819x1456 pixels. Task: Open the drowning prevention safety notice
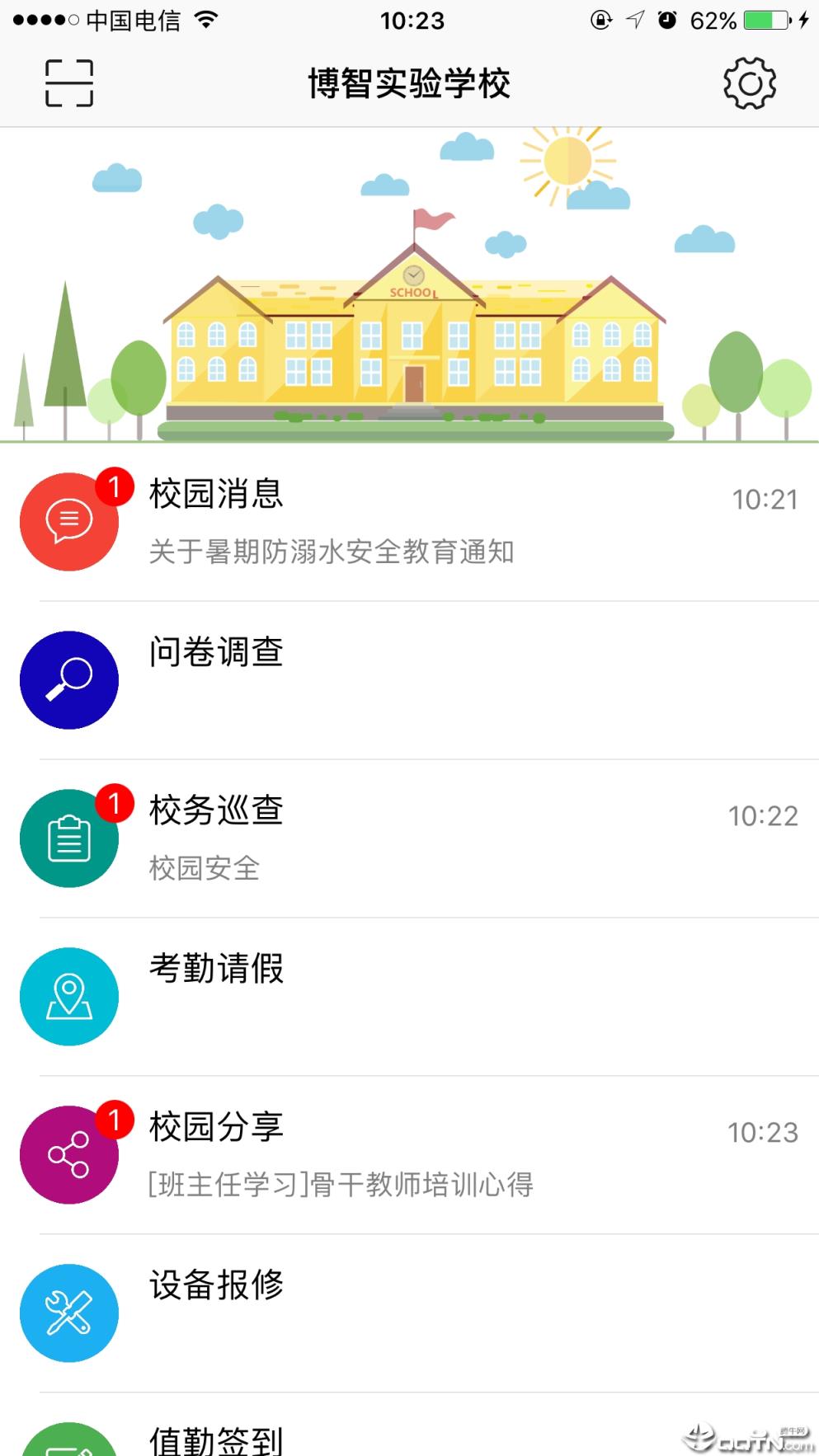click(x=328, y=553)
